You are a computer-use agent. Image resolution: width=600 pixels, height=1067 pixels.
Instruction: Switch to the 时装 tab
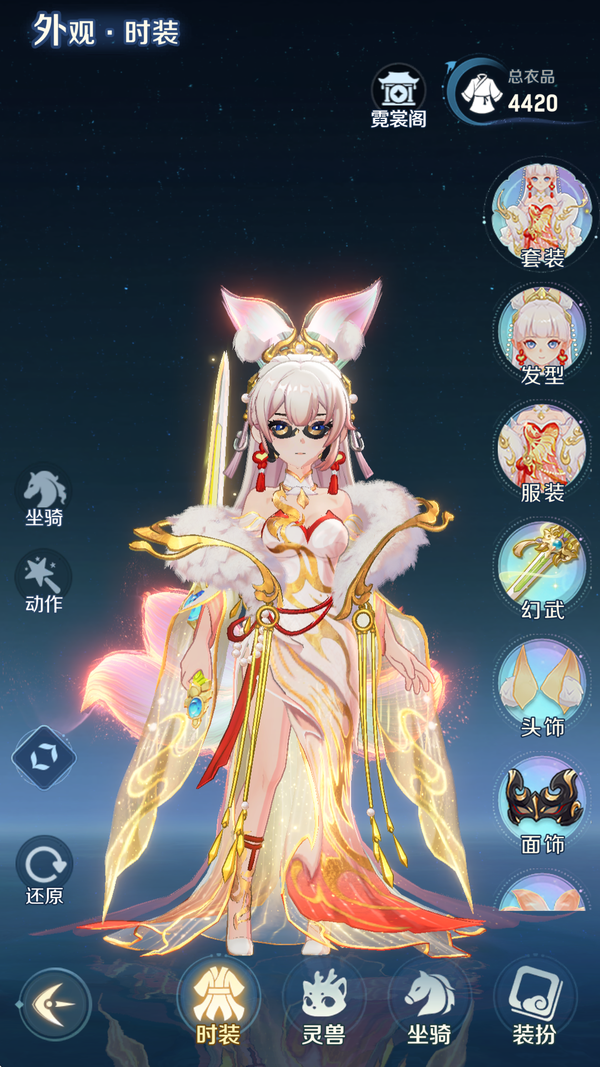click(x=217, y=1003)
